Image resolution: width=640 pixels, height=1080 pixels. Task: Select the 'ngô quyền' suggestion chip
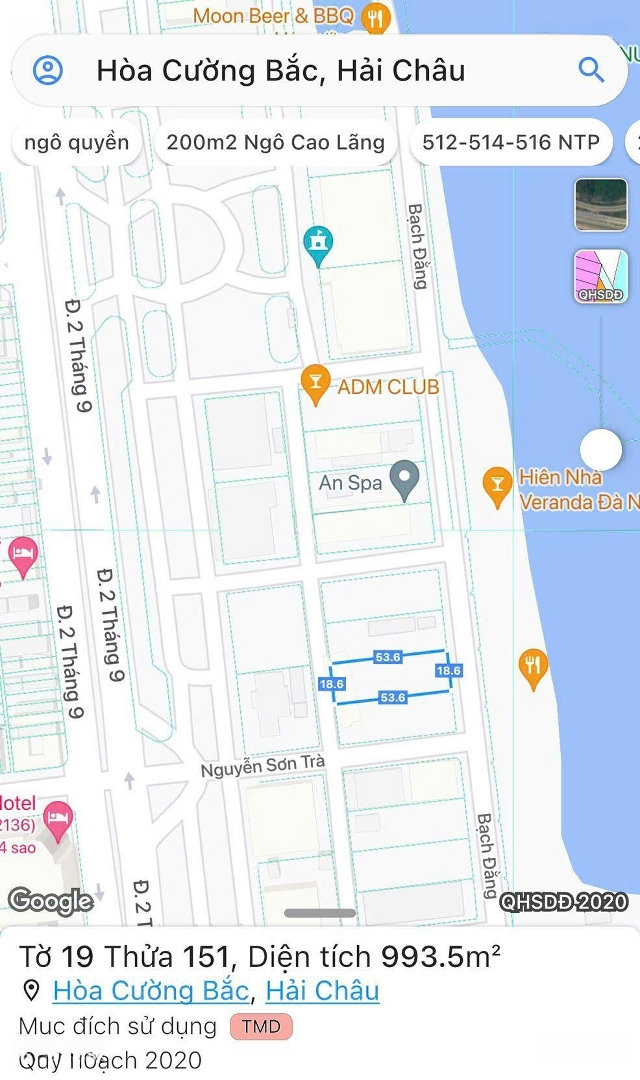click(x=77, y=143)
